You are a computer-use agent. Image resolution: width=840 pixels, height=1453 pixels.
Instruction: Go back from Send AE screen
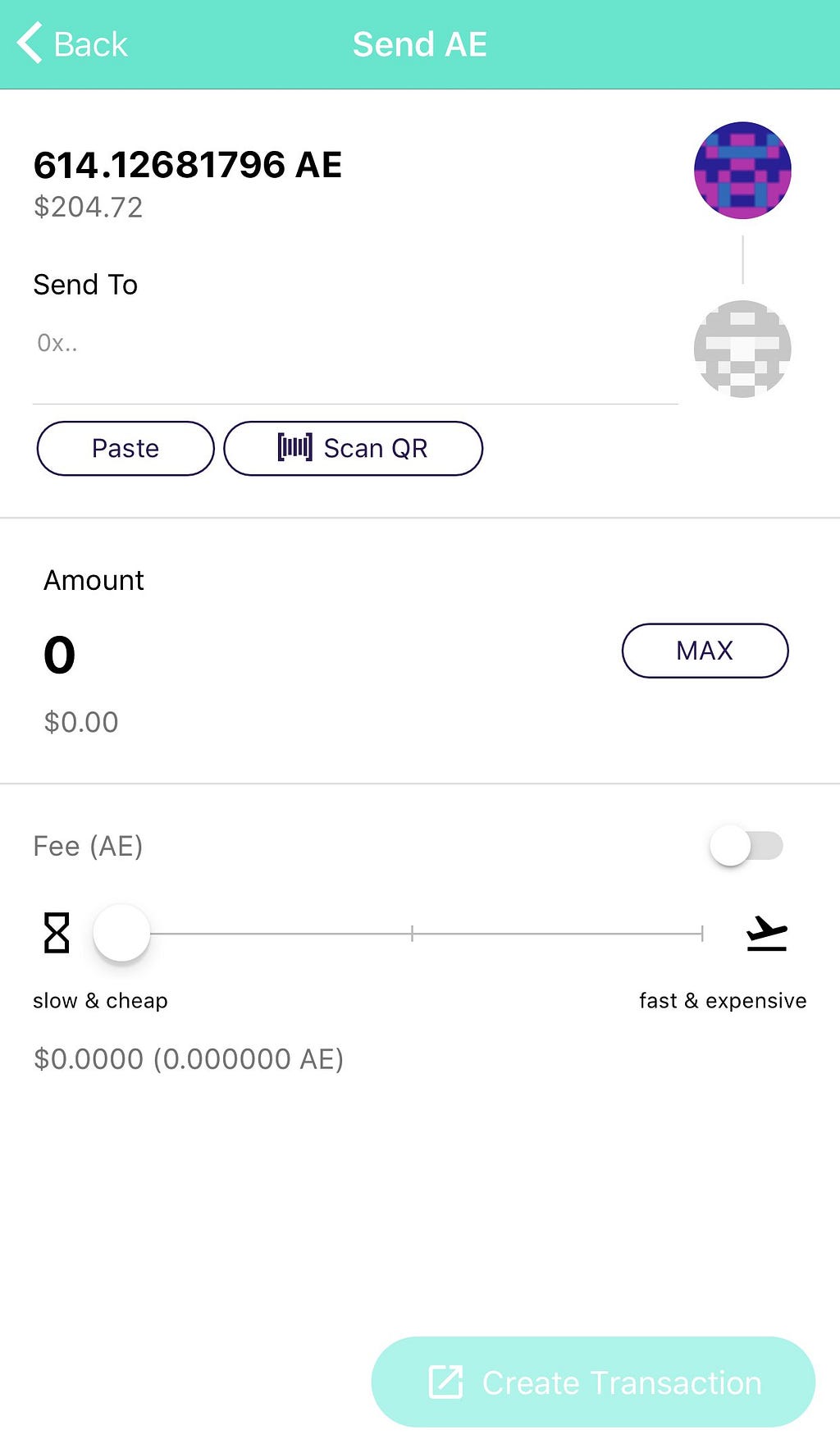click(72, 44)
